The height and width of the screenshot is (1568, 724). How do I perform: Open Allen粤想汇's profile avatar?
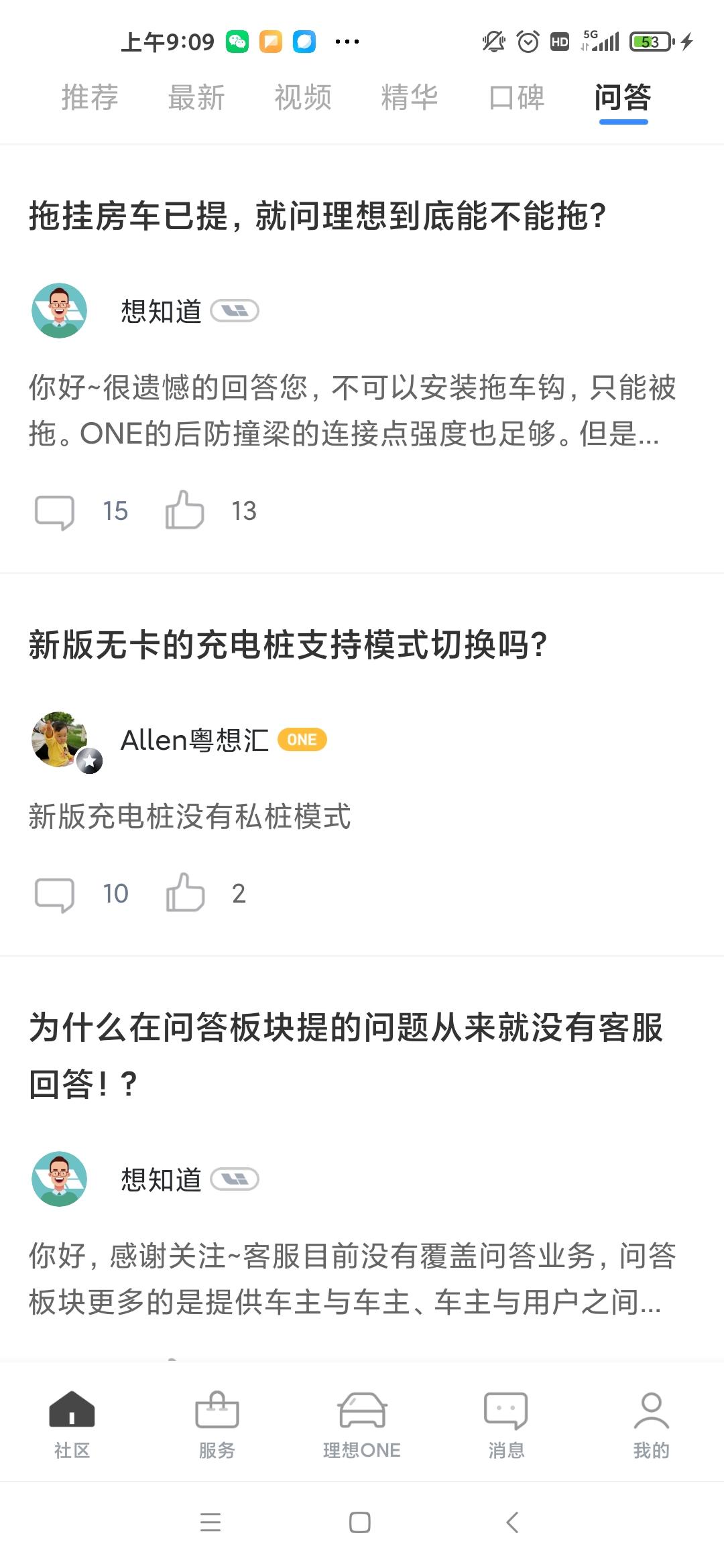click(x=60, y=740)
